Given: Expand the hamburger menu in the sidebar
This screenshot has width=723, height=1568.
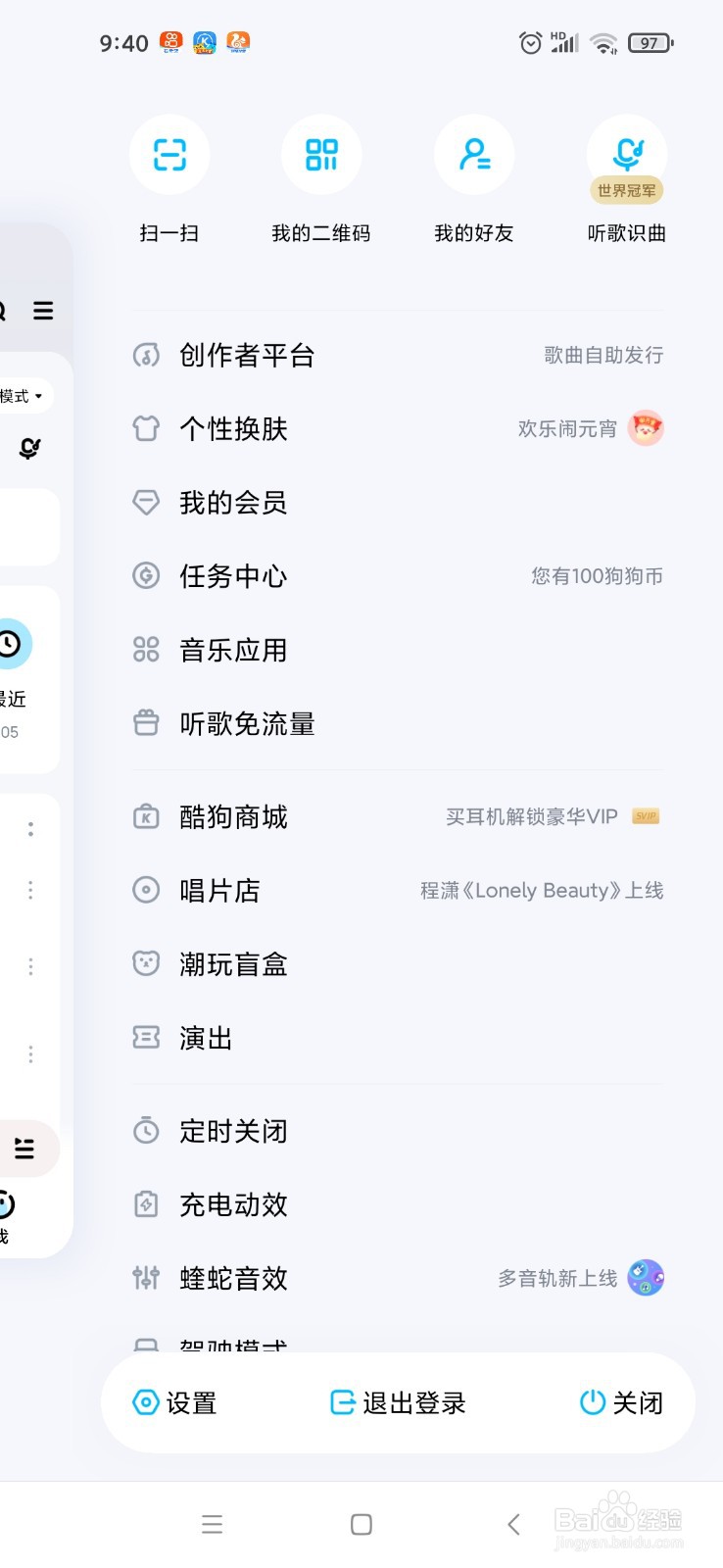Looking at the screenshot, I should click(x=43, y=311).
